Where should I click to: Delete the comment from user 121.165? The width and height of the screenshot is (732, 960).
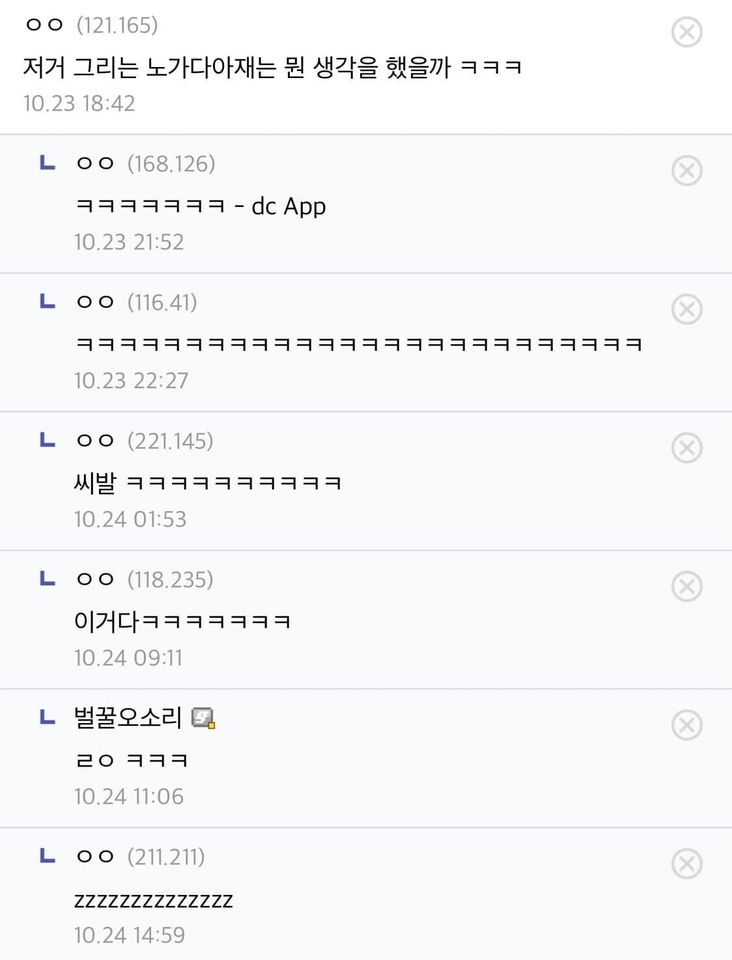tap(686, 32)
